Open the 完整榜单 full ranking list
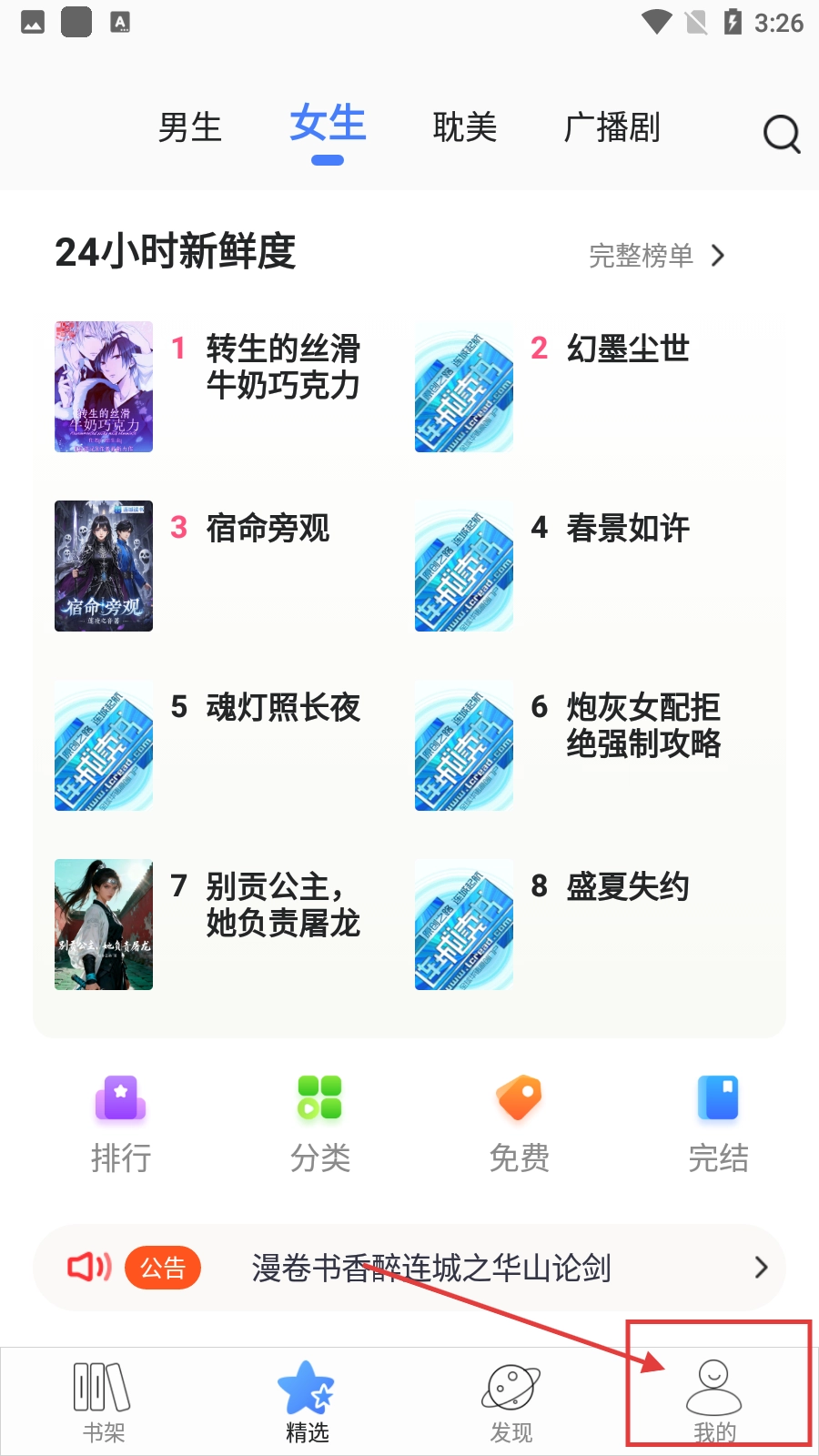Screen dimensions: 819x1456 click(x=656, y=256)
